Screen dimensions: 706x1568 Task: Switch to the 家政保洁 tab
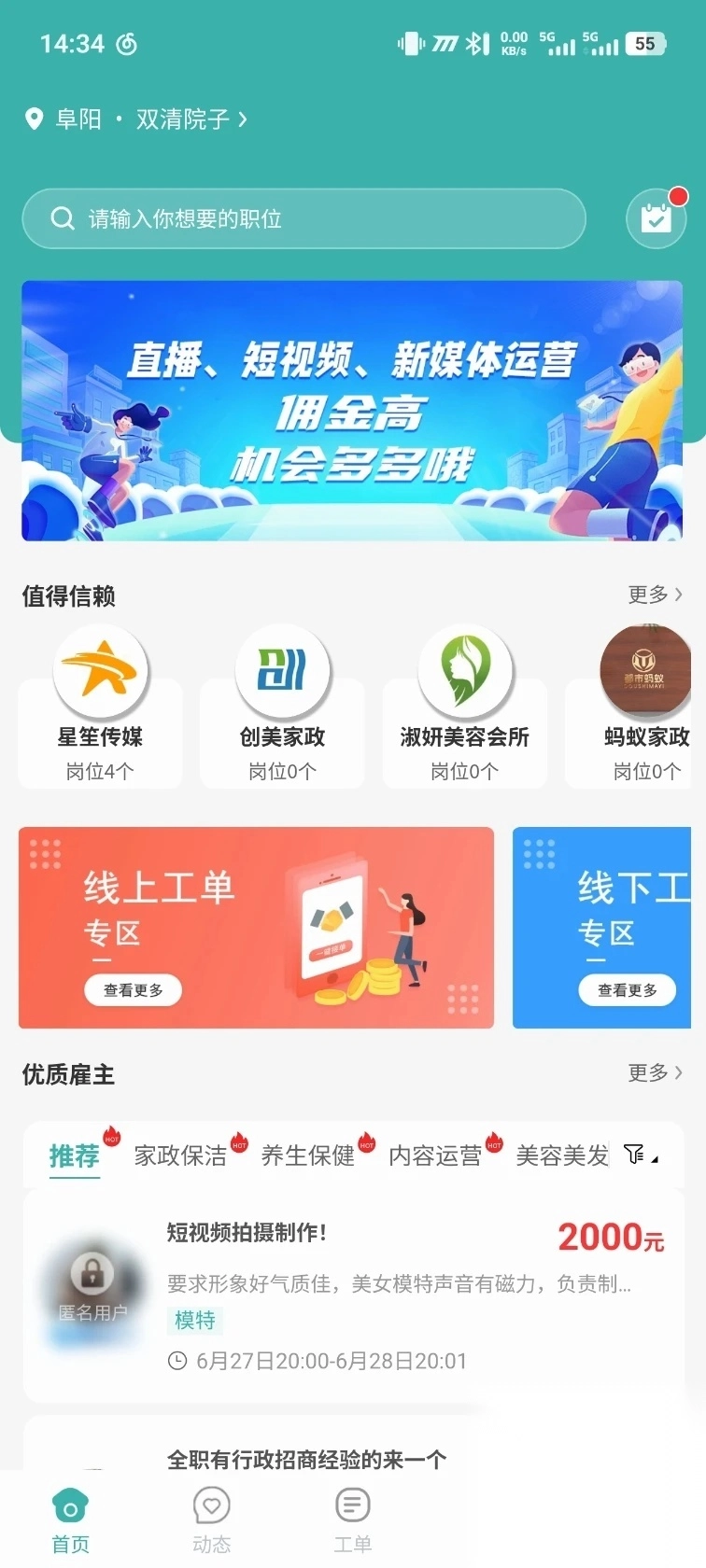tap(180, 1156)
